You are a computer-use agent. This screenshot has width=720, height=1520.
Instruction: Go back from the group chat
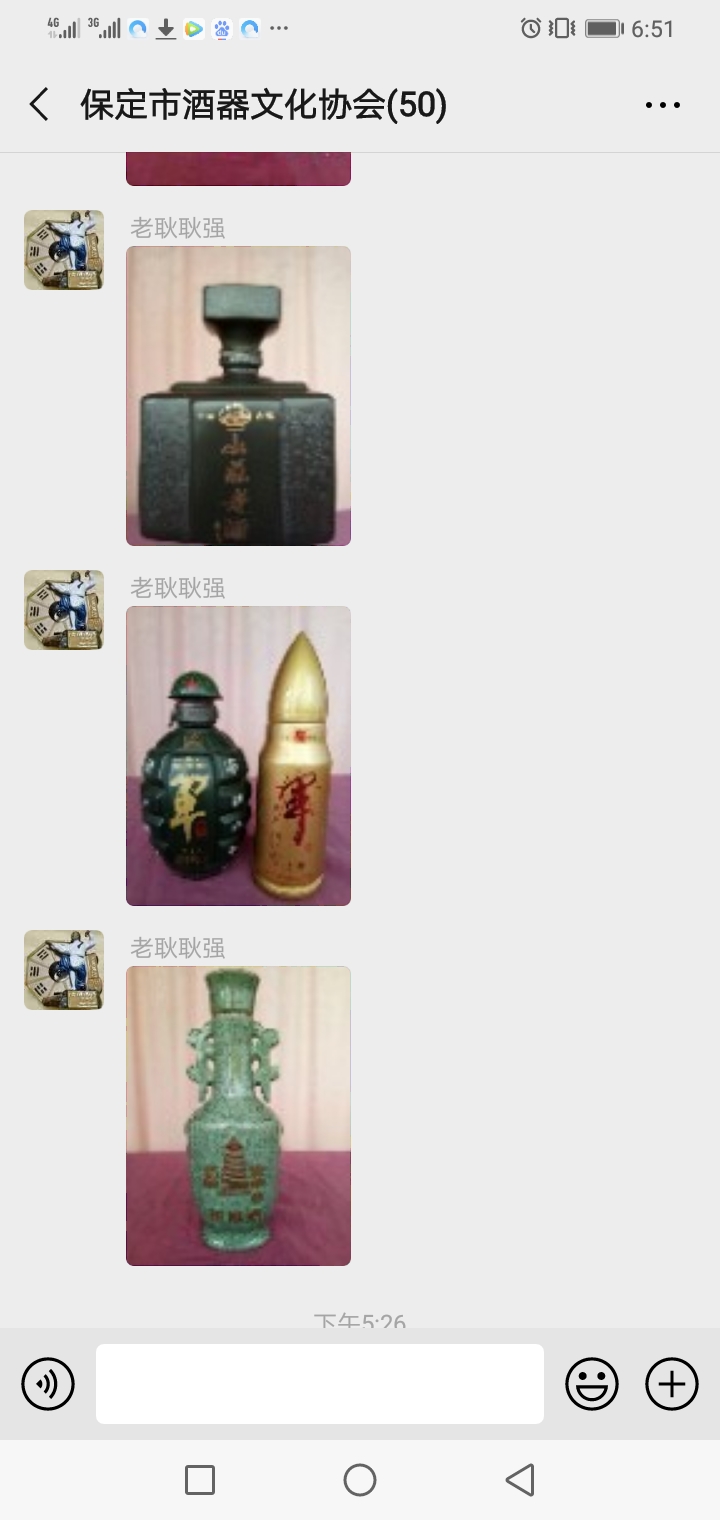click(40, 105)
